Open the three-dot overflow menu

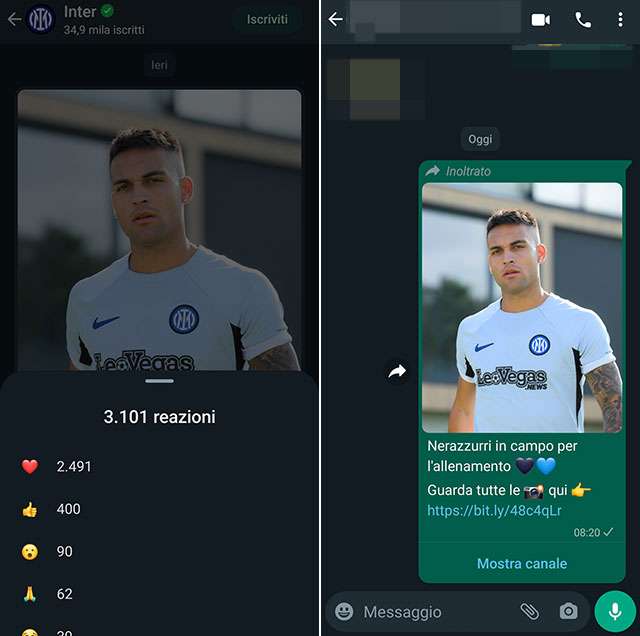click(x=620, y=19)
